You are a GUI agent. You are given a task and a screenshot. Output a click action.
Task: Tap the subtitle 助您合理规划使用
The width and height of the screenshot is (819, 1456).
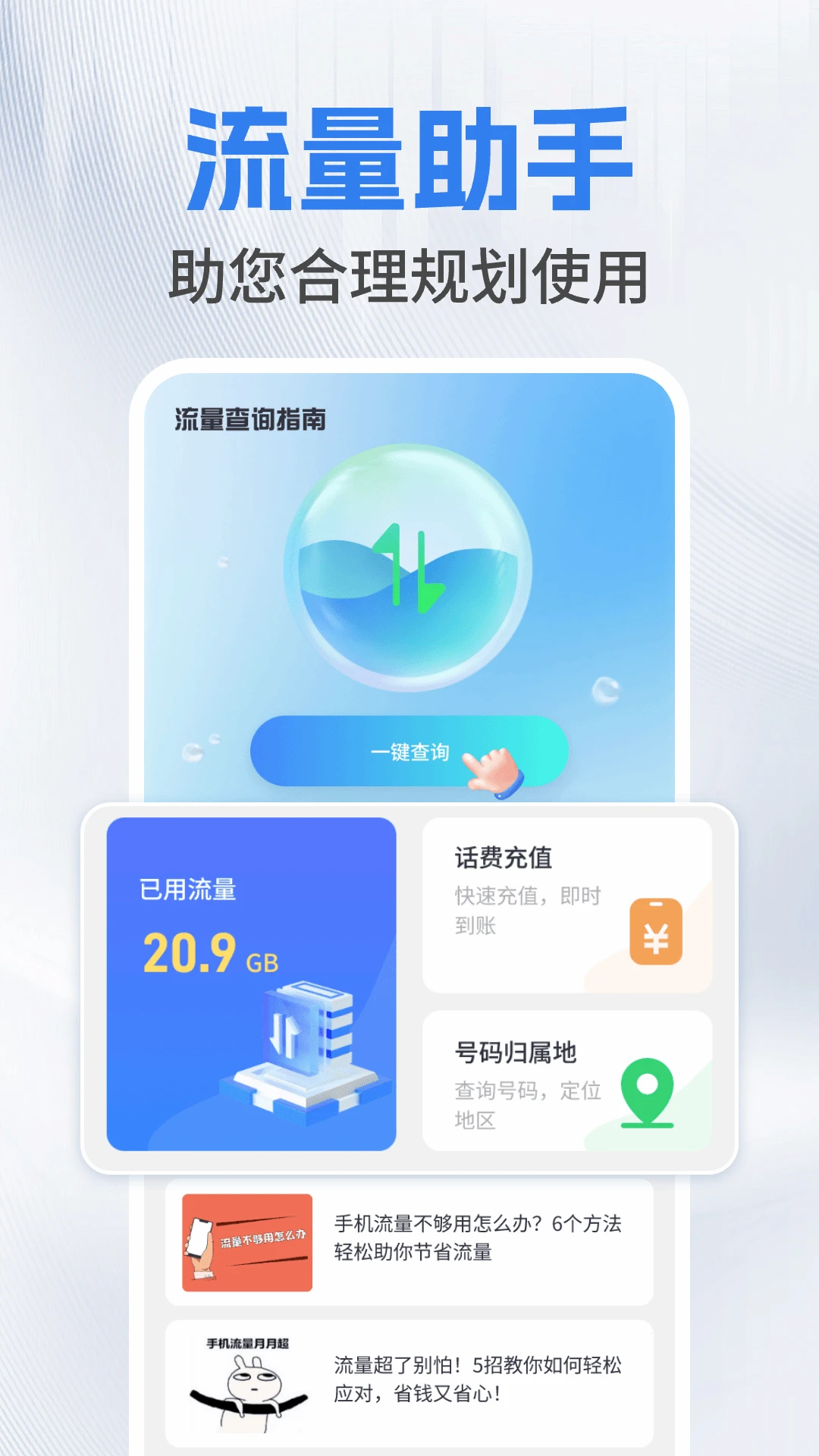pos(409,275)
